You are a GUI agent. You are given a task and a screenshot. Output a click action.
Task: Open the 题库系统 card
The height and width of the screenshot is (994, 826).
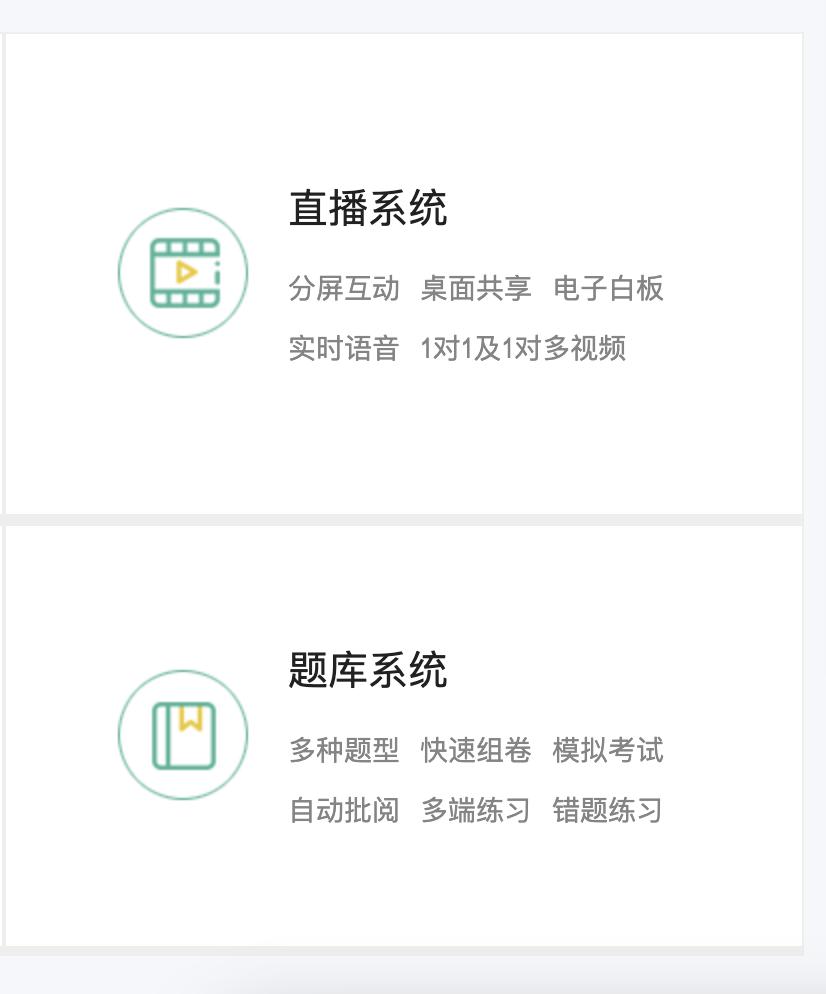tap(368, 670)
